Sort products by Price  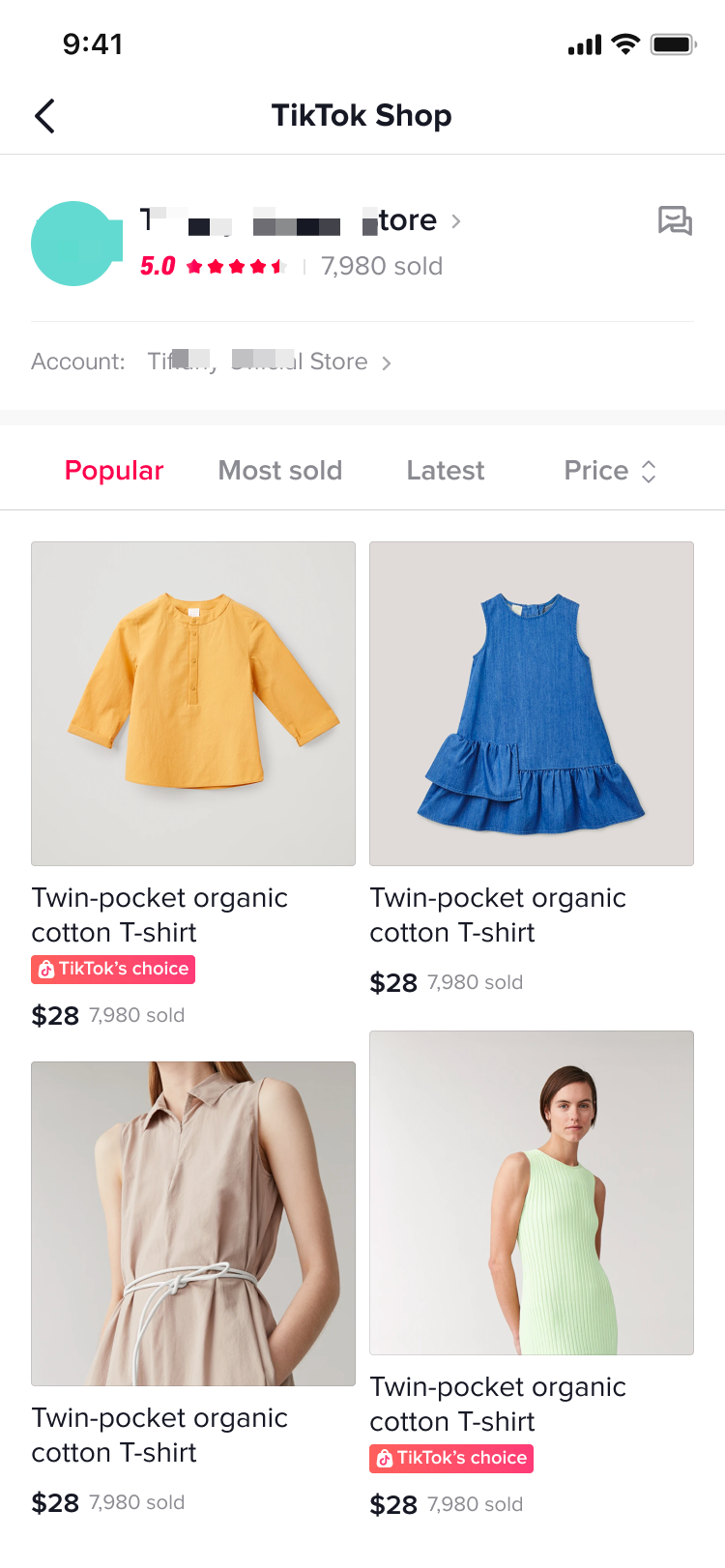[x=609, y=471]
